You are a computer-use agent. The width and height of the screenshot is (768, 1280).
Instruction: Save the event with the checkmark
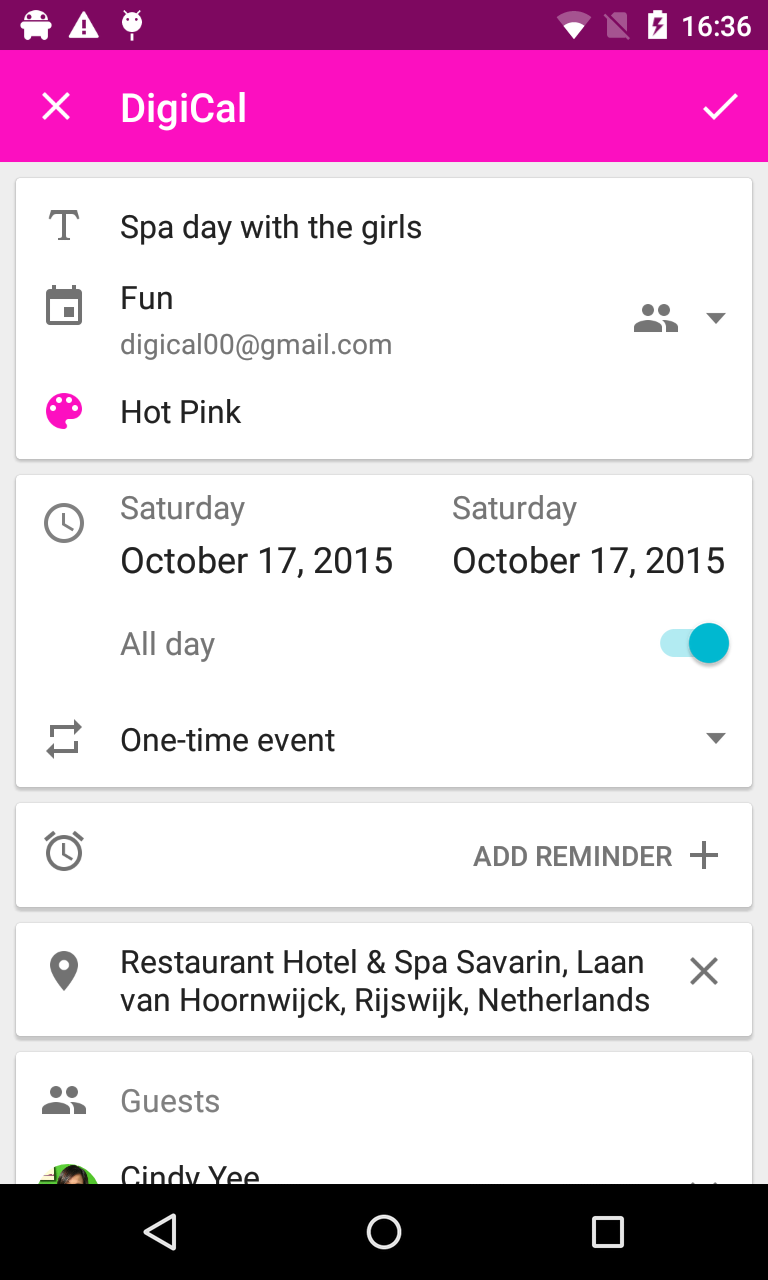click(x=720, y=106)
